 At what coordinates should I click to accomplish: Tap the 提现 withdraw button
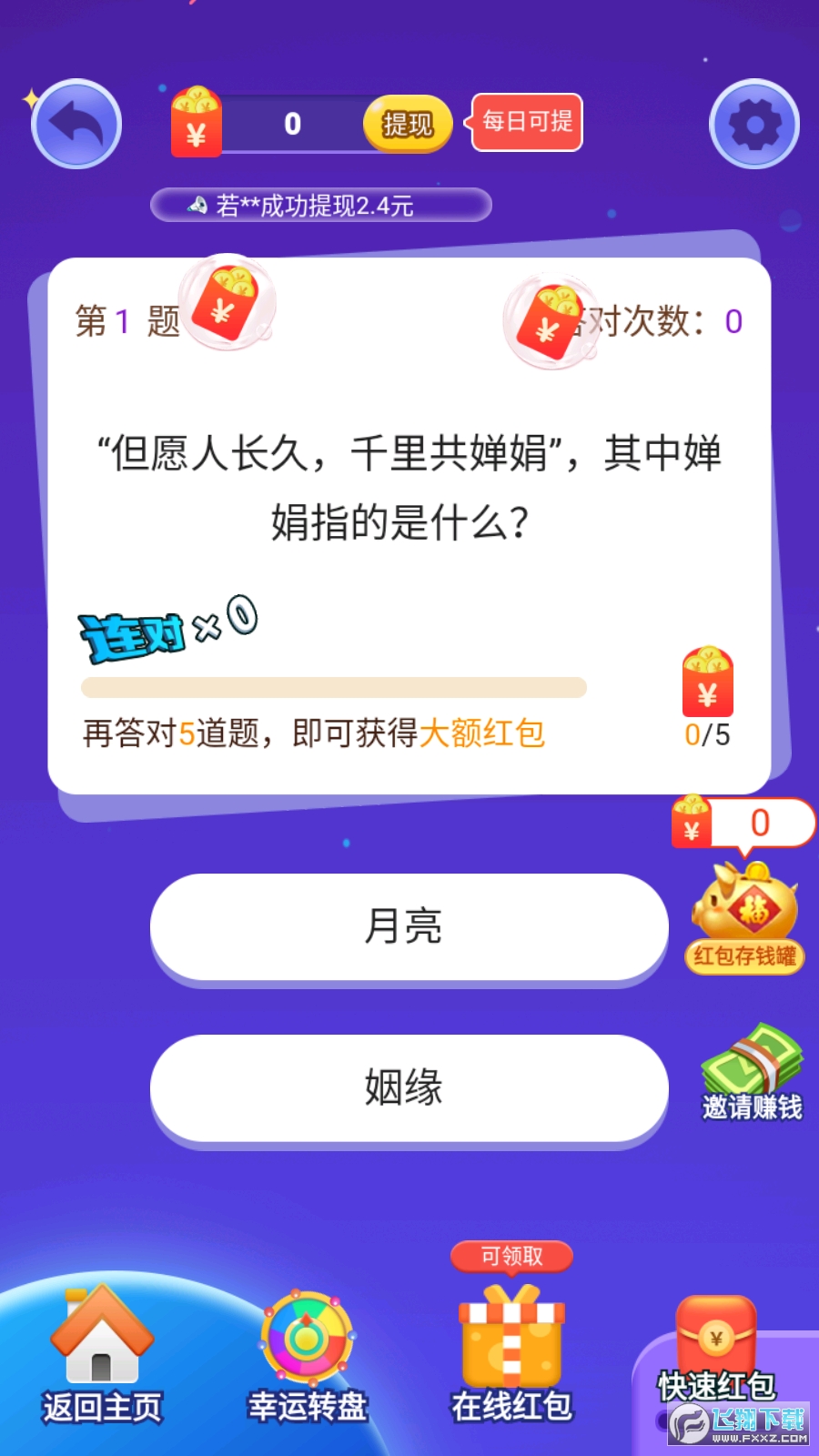click(407, 124)
